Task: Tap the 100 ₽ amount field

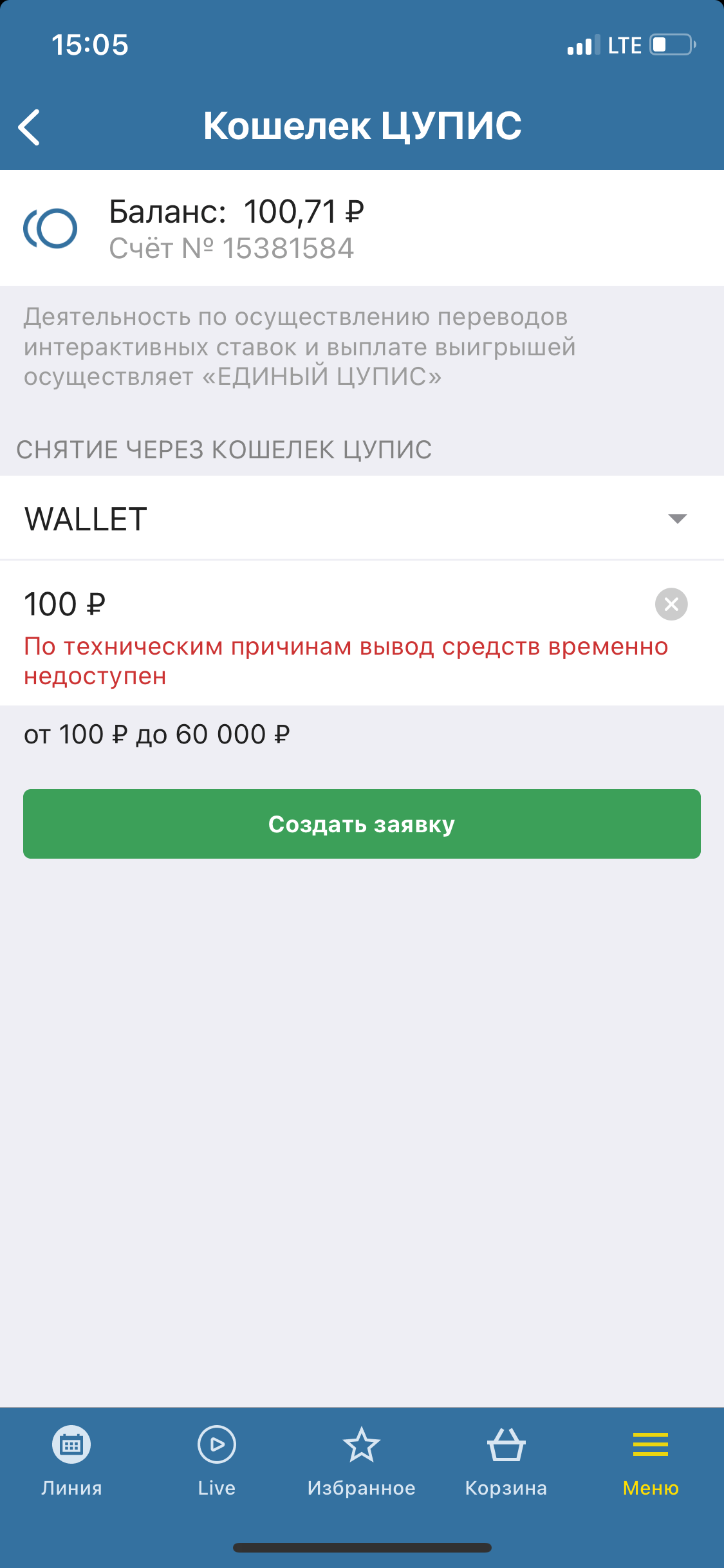Action: pyautogui.click(x=322, y=604)
